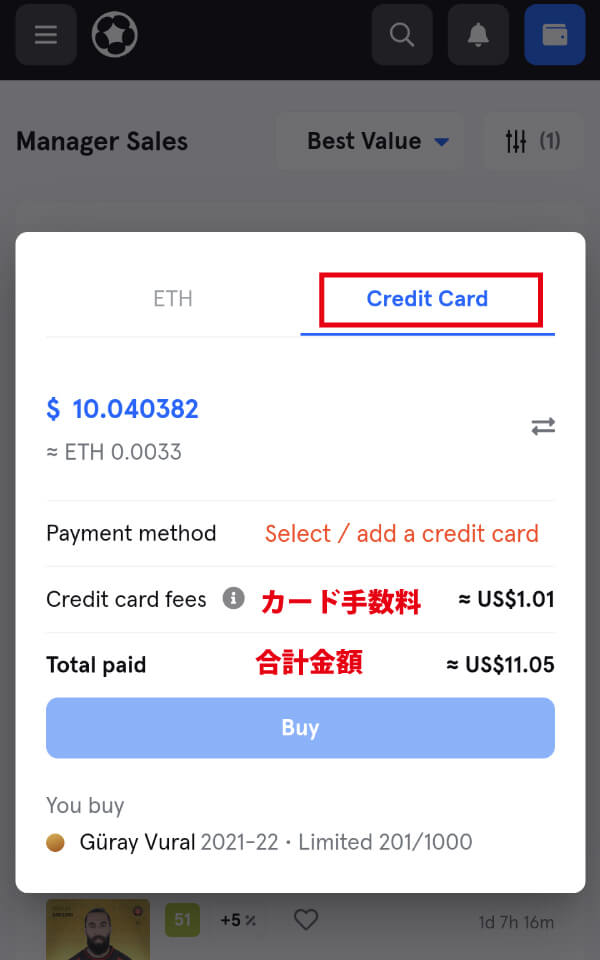Select or add a credit card
The width and height of the screenshot is (600, 960).
[x=401, y=534]
